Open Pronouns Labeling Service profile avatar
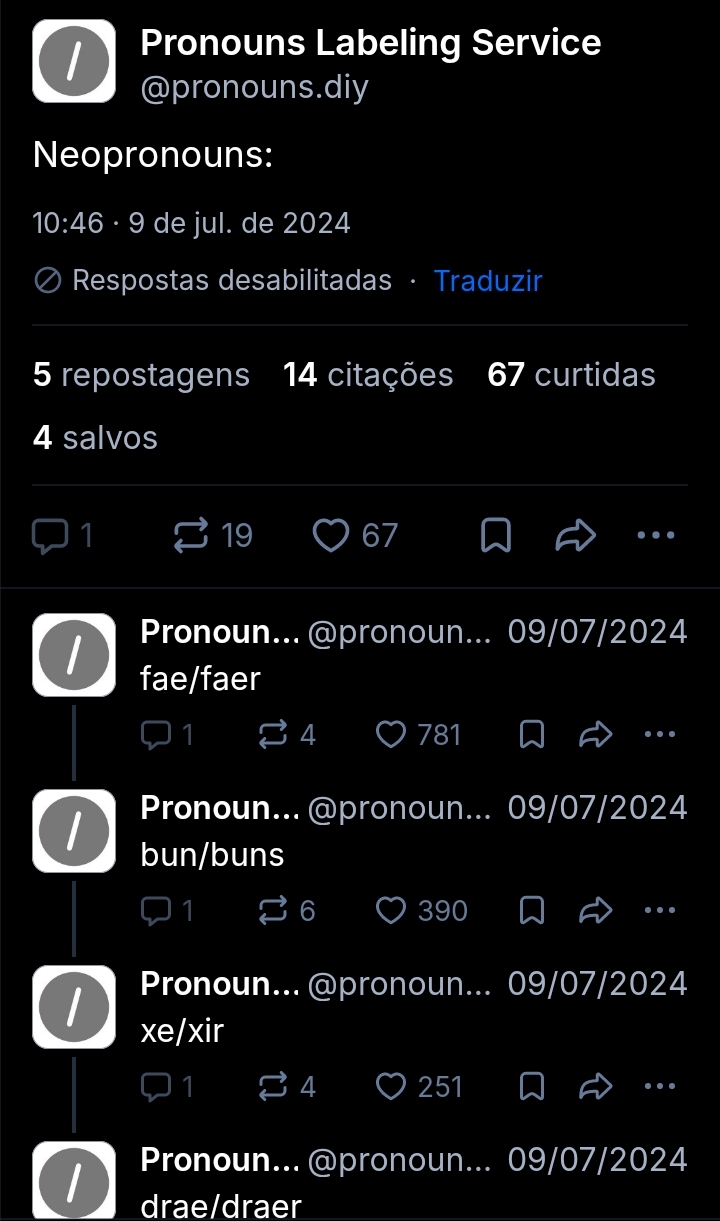720x1221 pixels. 74,62
